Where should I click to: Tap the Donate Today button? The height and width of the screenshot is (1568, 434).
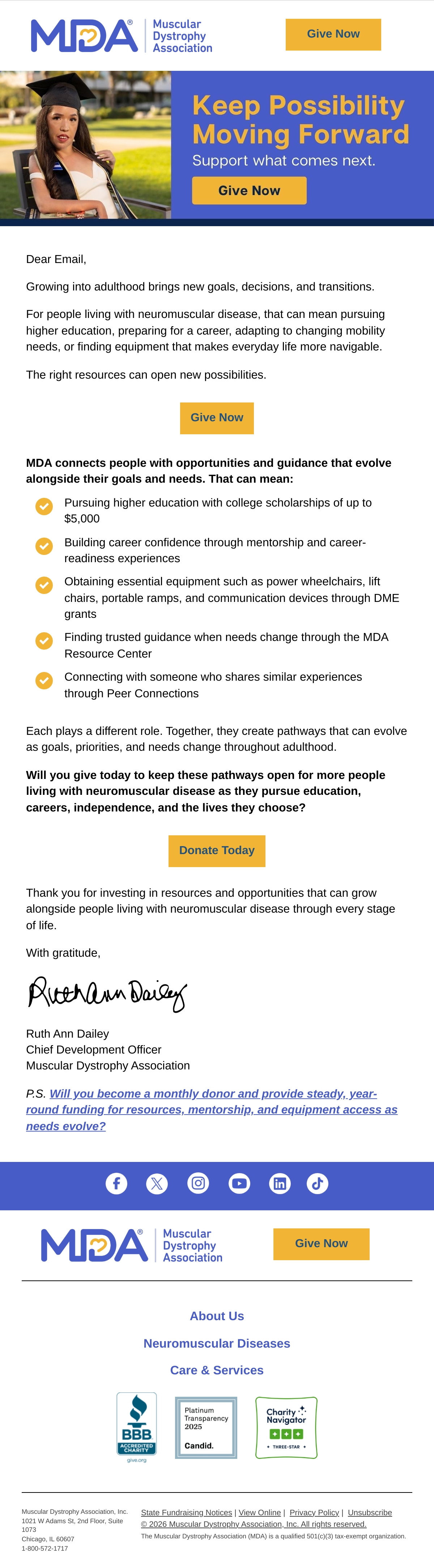click(217, 850)
